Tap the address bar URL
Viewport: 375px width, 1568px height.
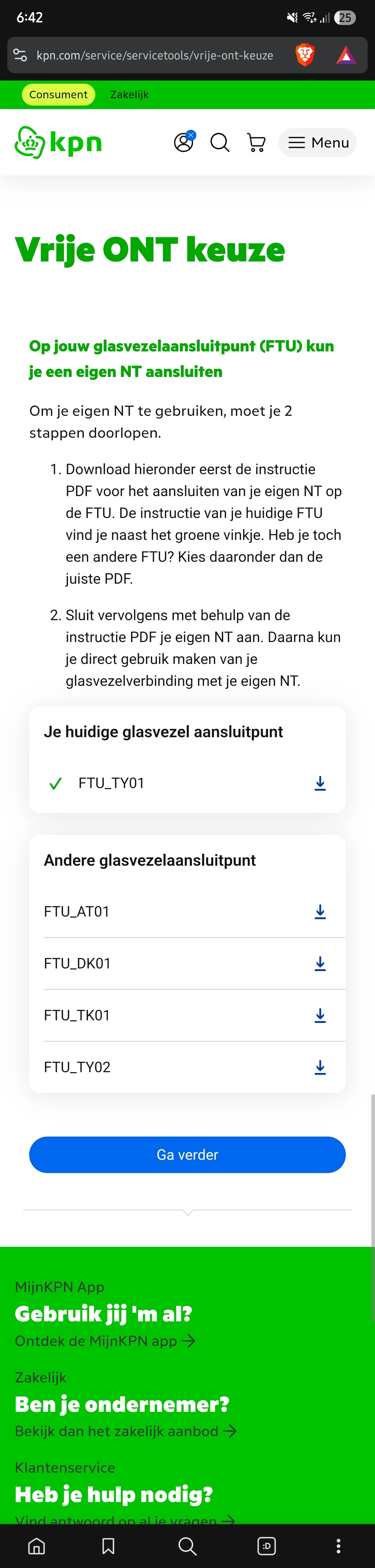[154, 55]
